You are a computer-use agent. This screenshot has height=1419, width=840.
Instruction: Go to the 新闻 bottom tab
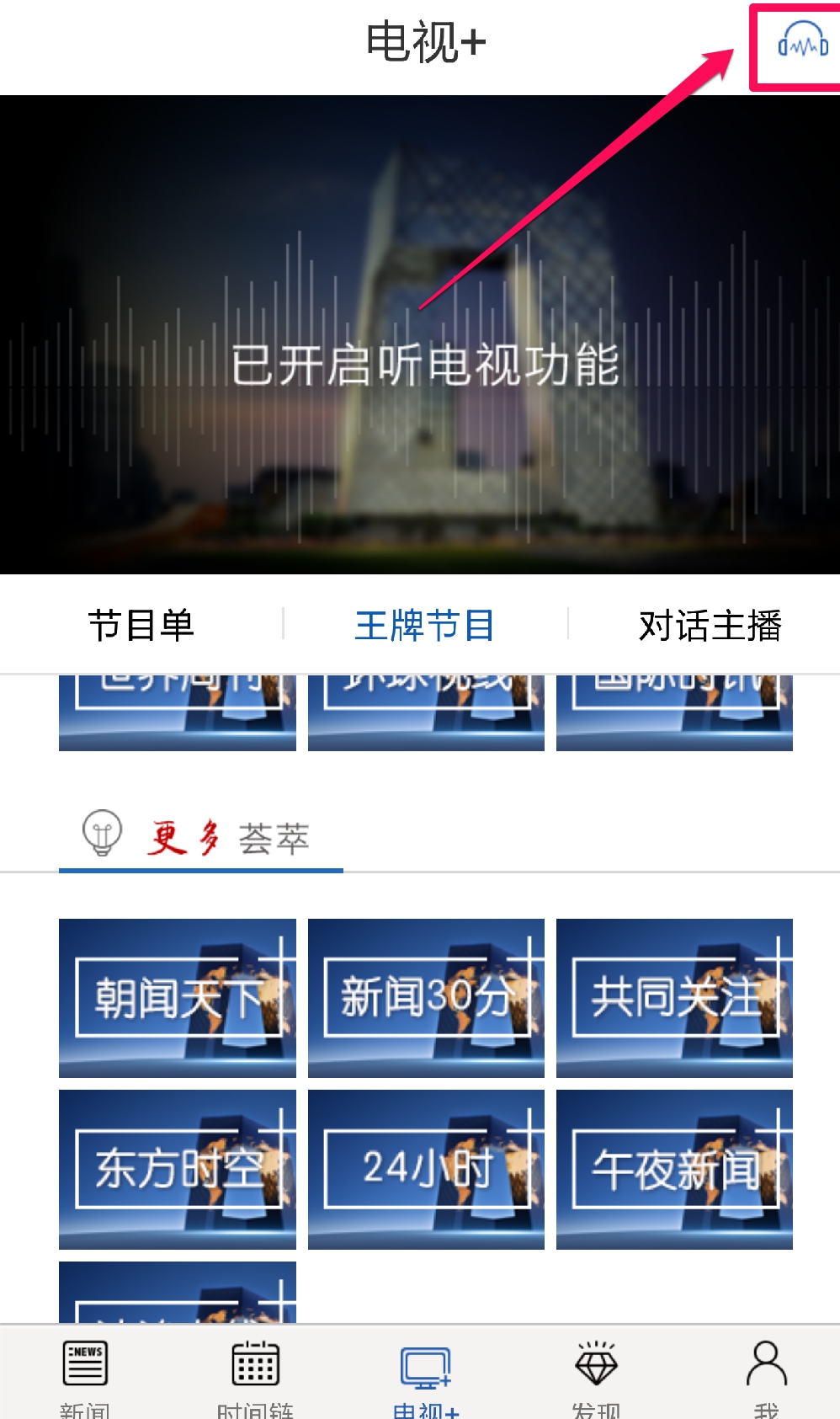point(85,1374)
